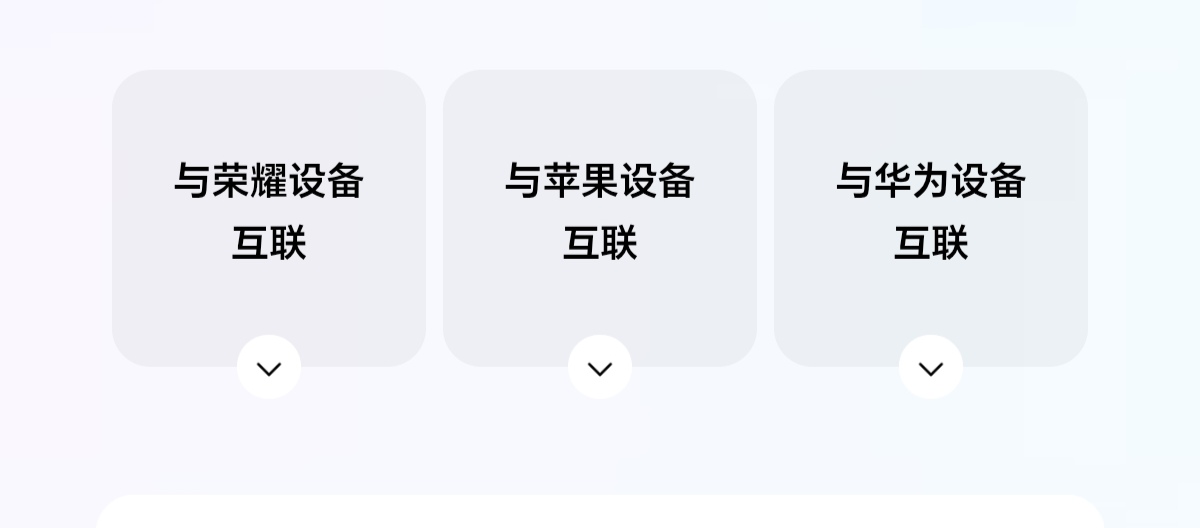
Task: Expand the 与荣耀设备互联 section chevron
Action: (269, 367)
